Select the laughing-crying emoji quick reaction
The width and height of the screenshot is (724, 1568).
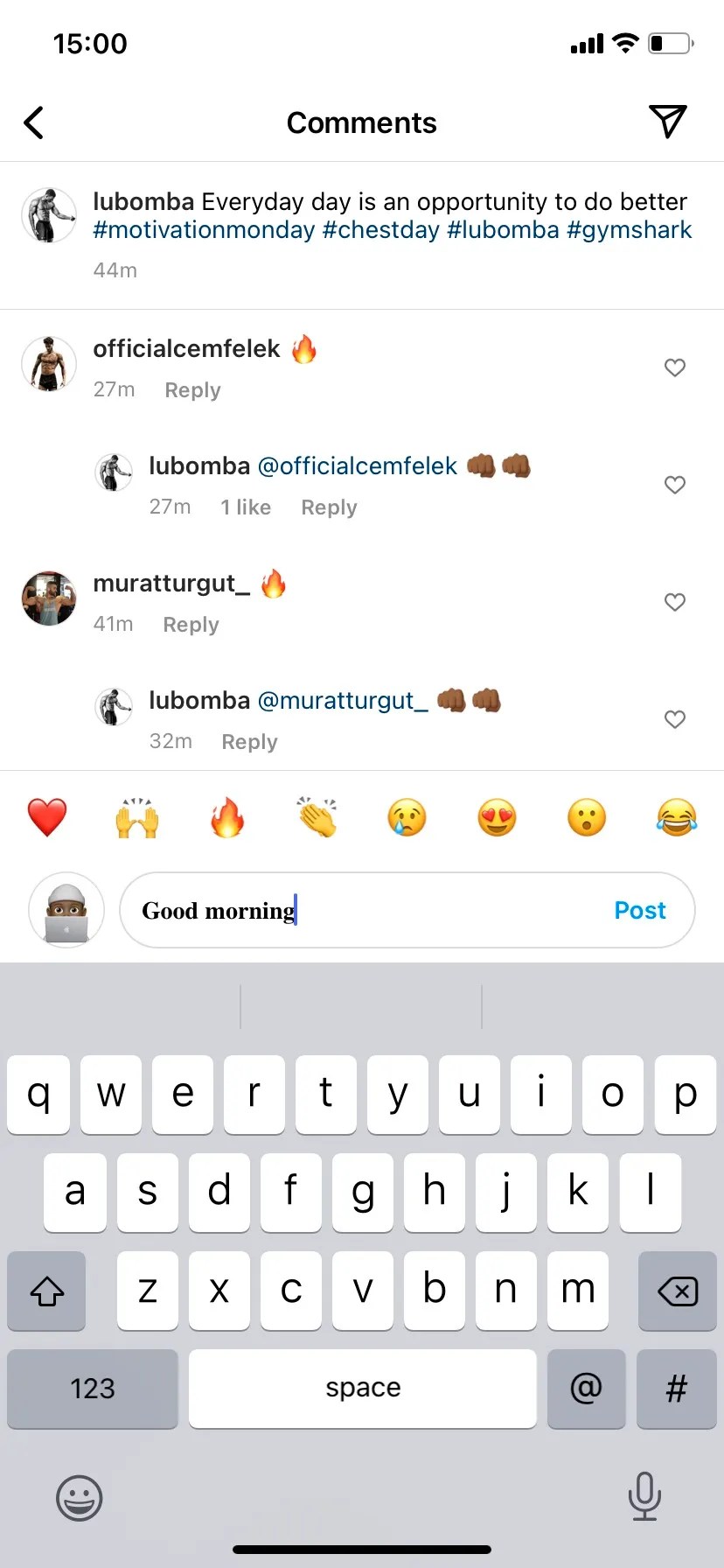(675, 817)
